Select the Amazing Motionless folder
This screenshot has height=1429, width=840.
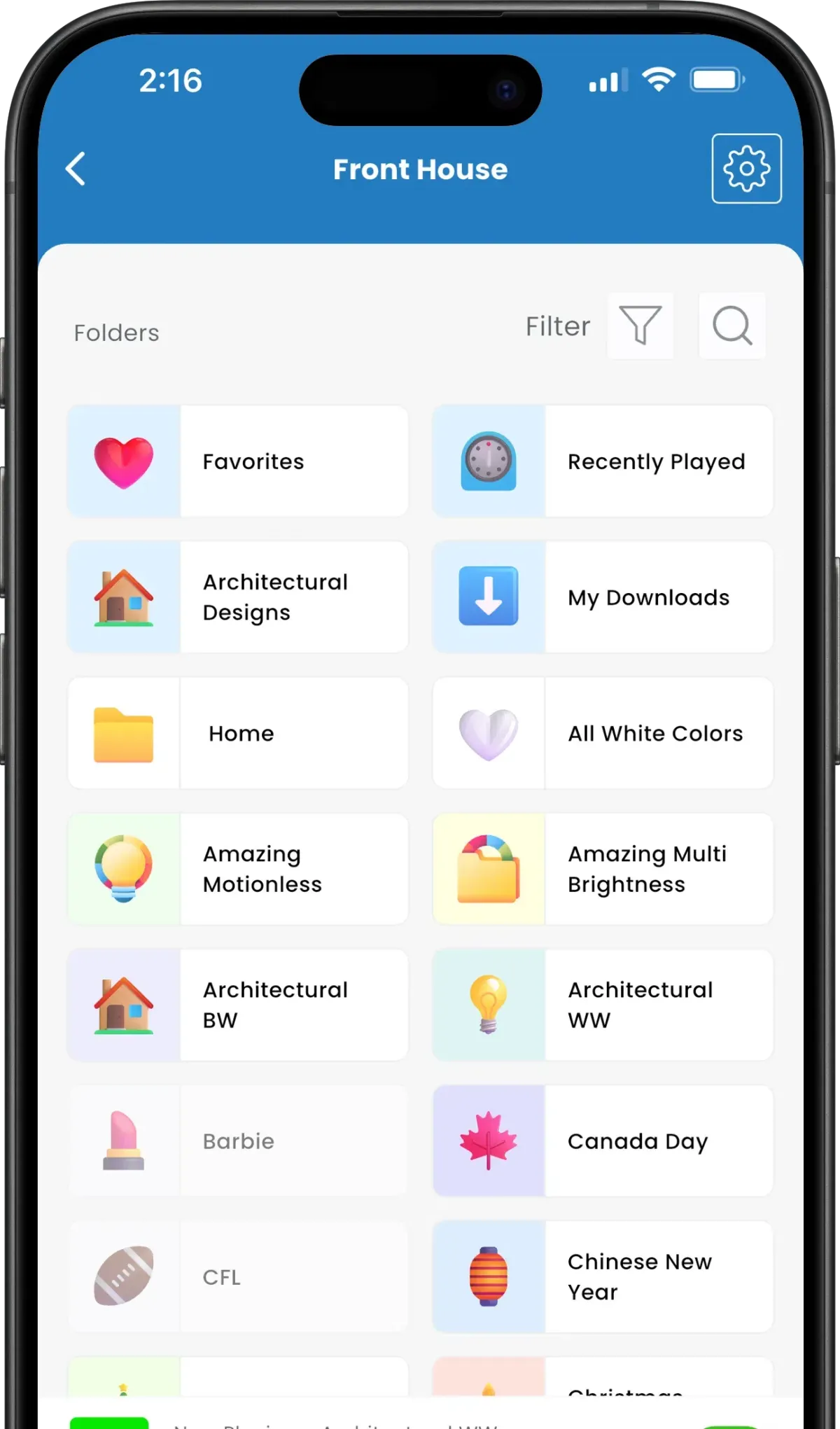click(238, 869)
